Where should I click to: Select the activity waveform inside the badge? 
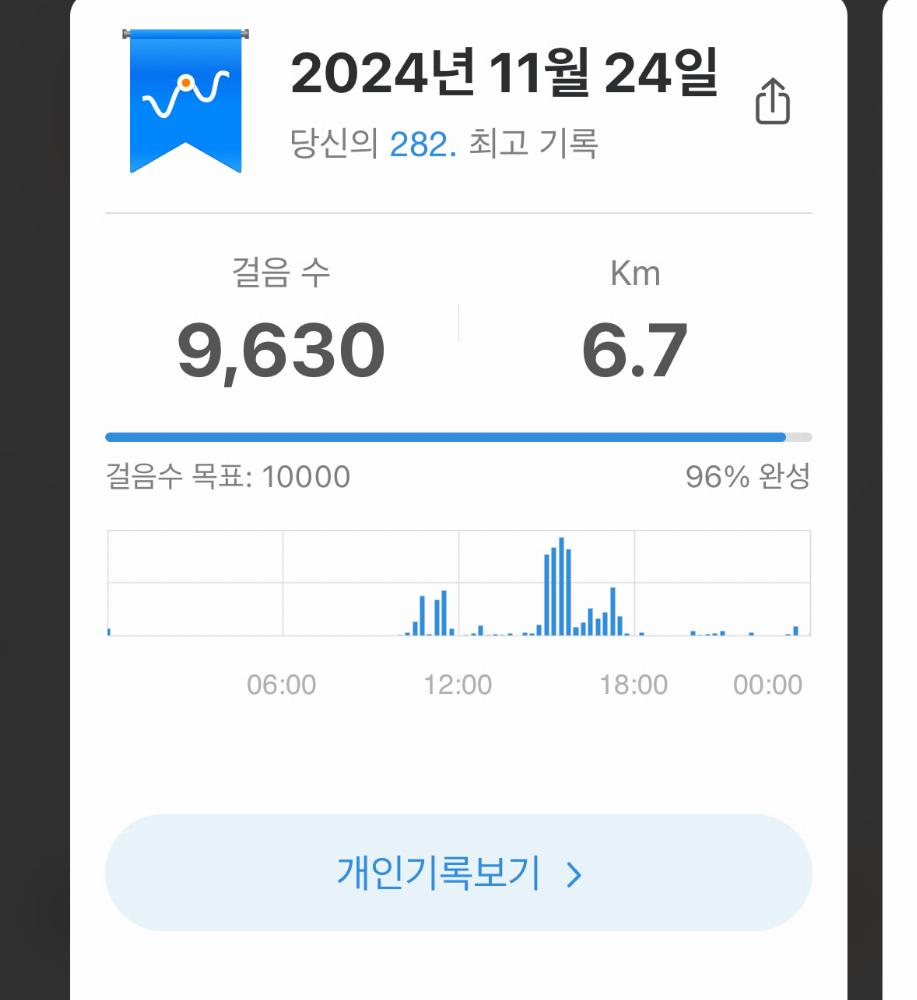coord(185,90)
